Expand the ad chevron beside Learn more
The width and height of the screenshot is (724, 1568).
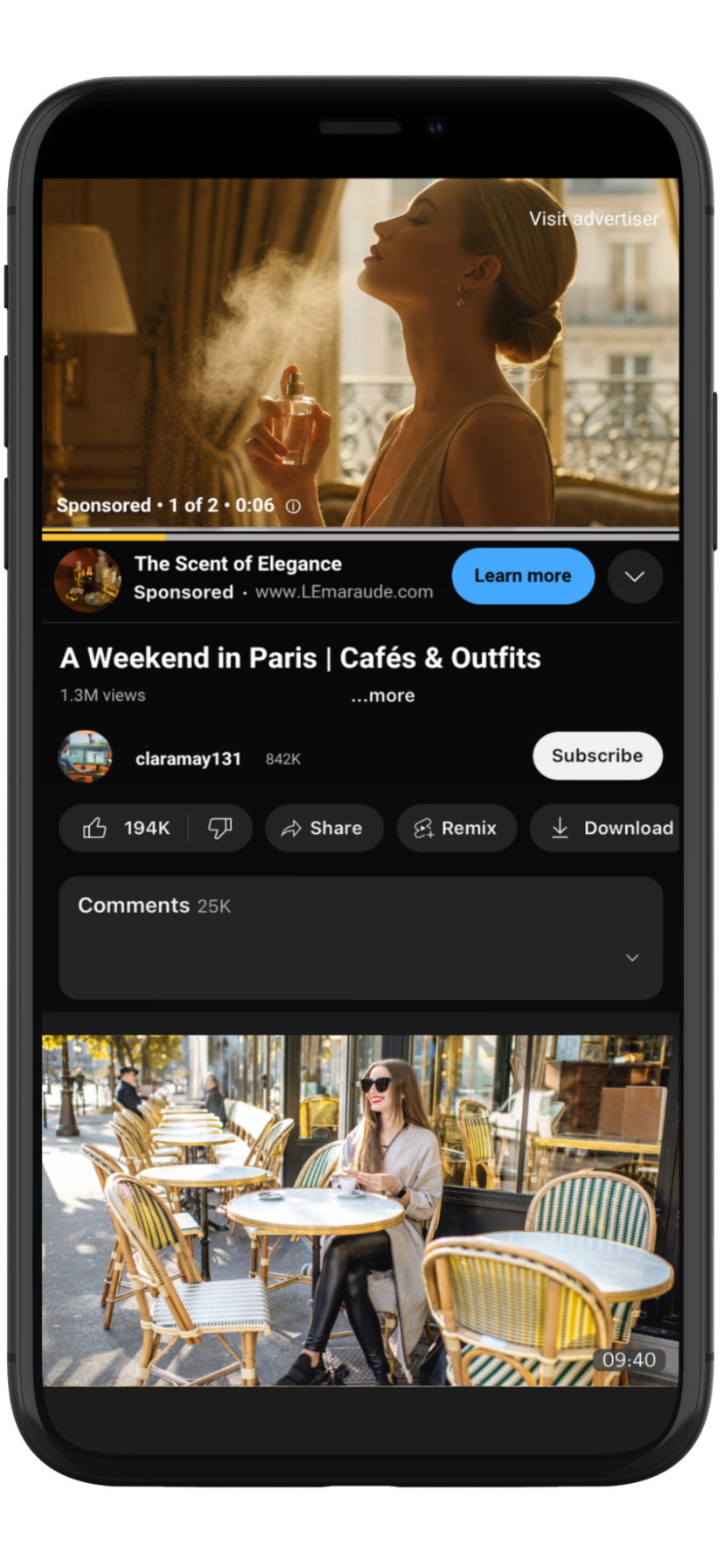pos(635,576)
